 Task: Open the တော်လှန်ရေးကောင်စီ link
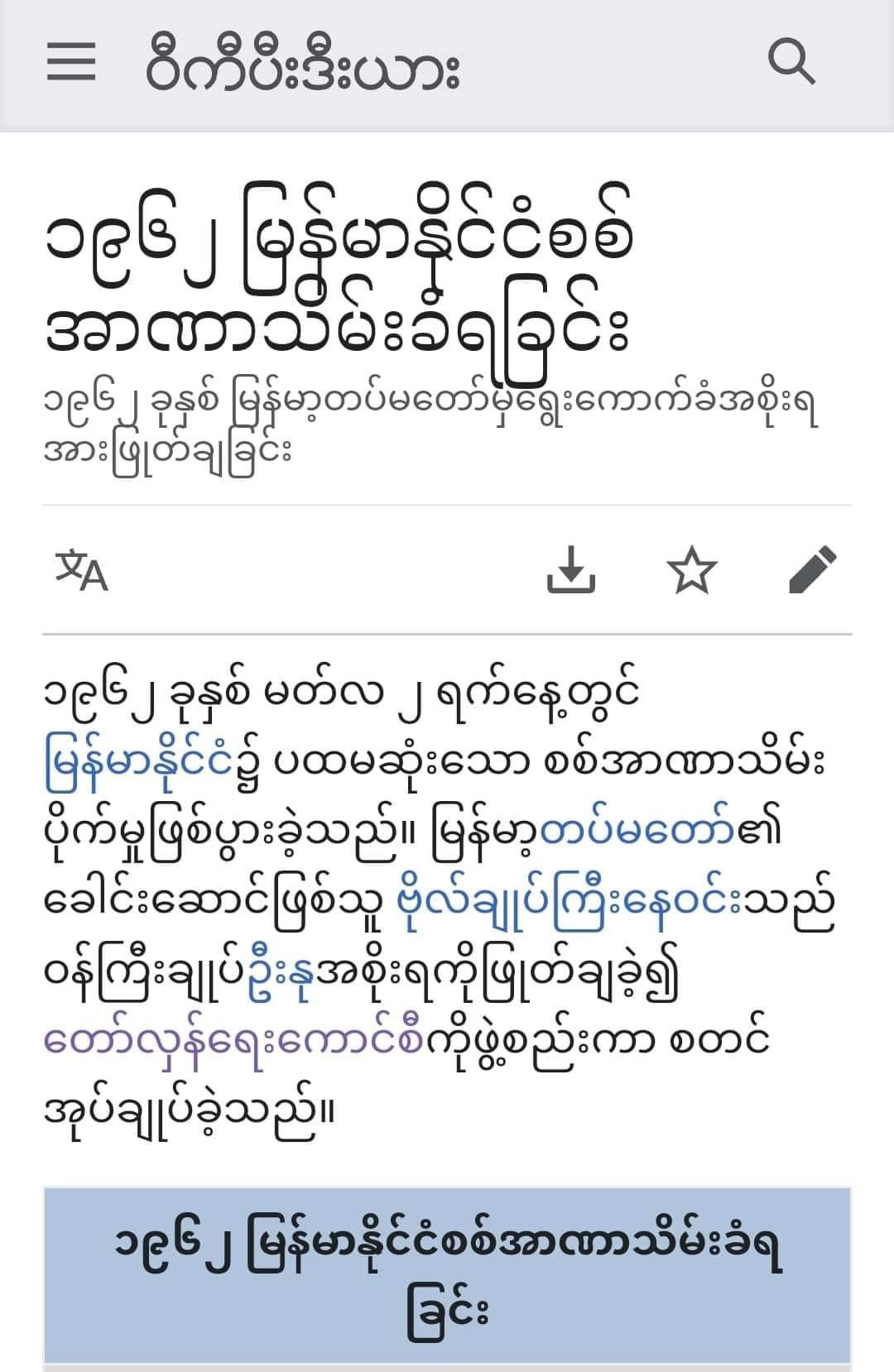[235, 1040]
